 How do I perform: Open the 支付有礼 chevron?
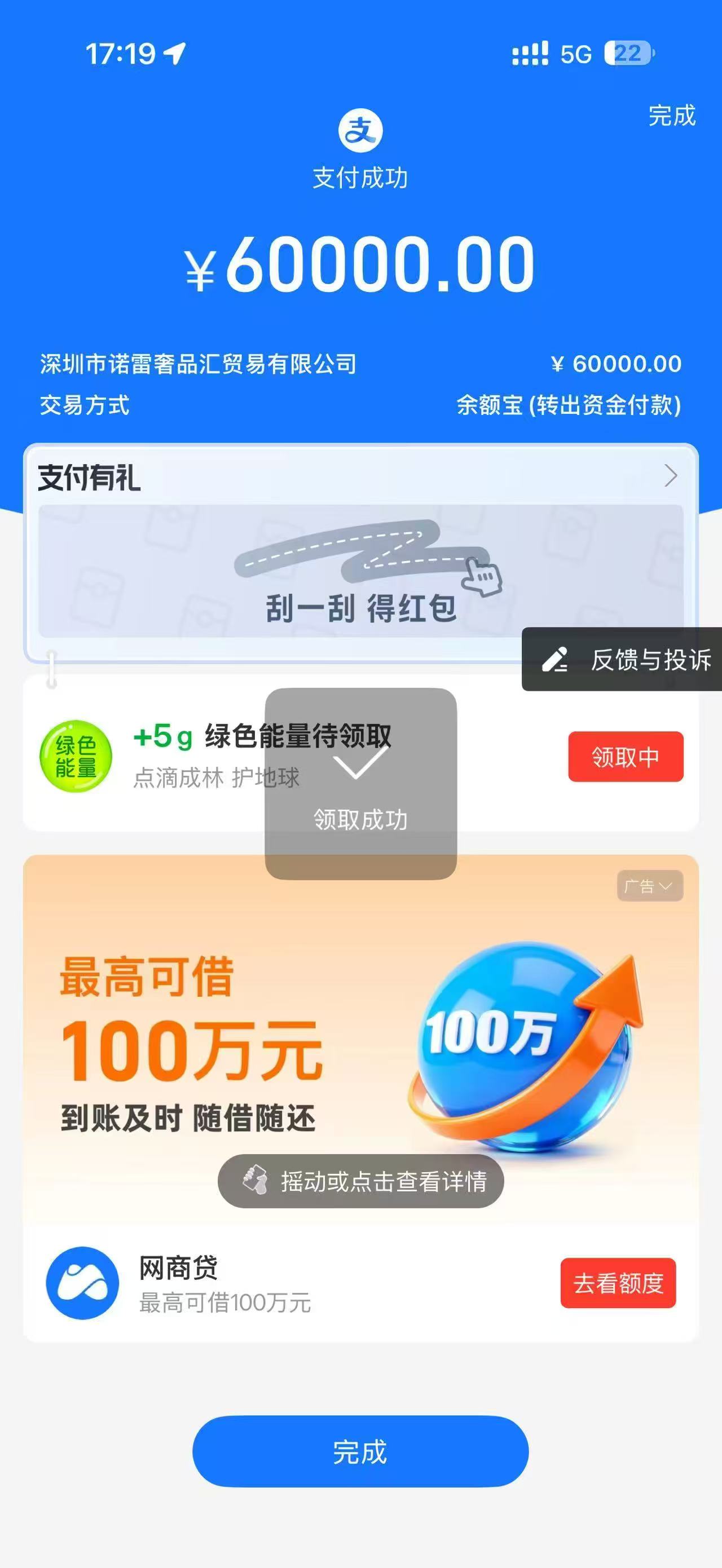(x=670, y=476)
